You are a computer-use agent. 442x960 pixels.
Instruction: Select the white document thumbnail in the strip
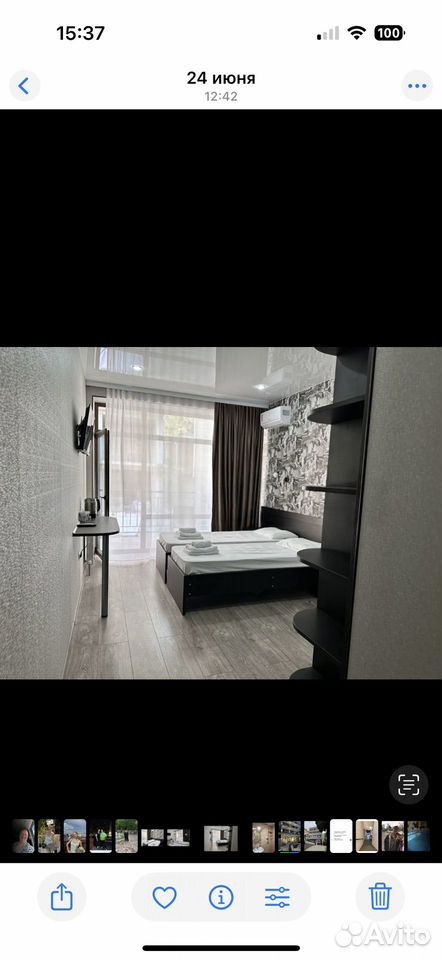tap(341, 836)
